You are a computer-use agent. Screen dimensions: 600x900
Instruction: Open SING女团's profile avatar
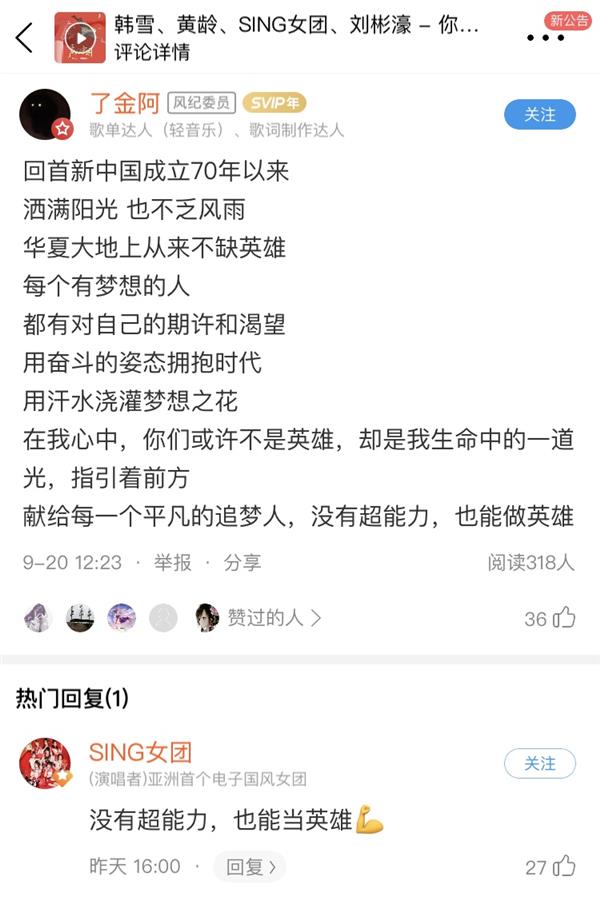pyautogui.click(x=46, y=764)
